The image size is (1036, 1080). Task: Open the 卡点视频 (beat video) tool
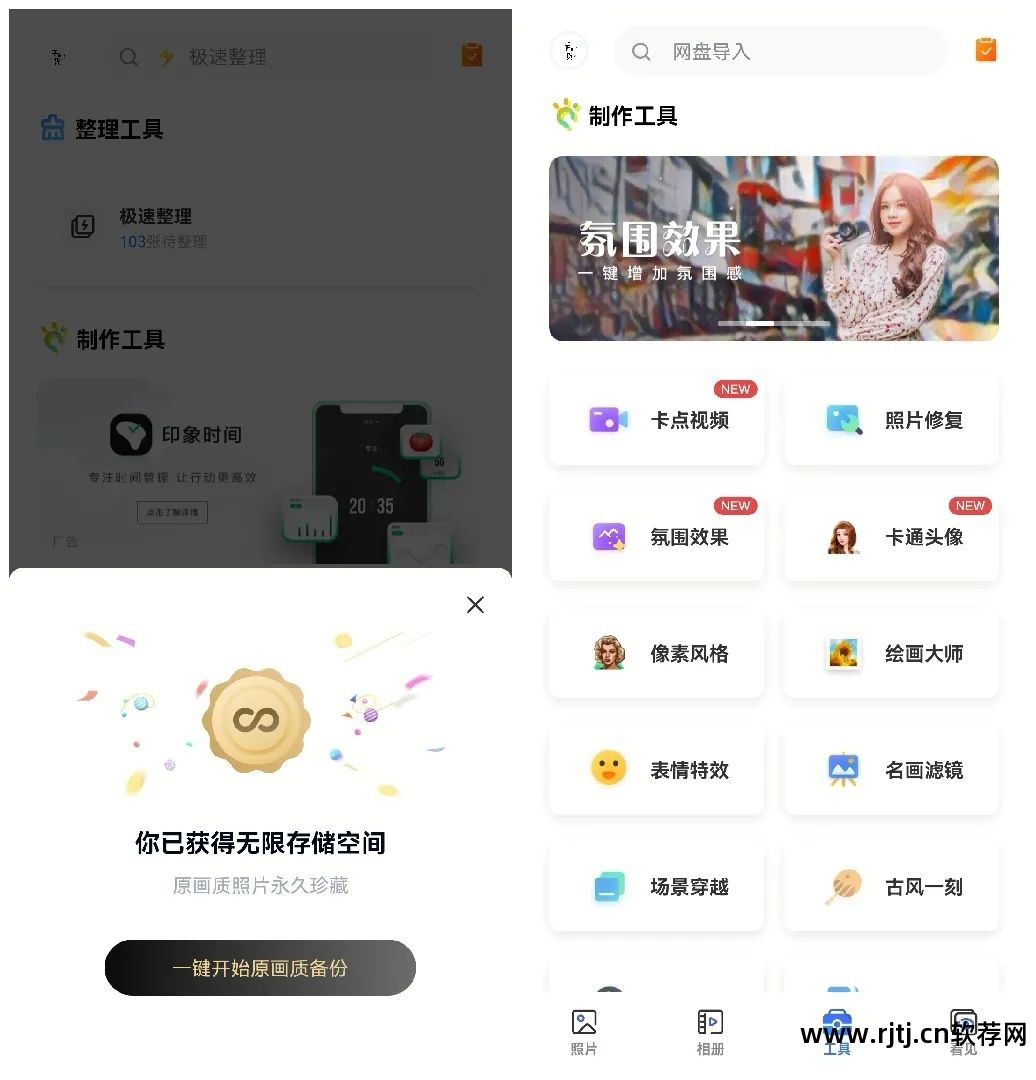pos(655,420)
